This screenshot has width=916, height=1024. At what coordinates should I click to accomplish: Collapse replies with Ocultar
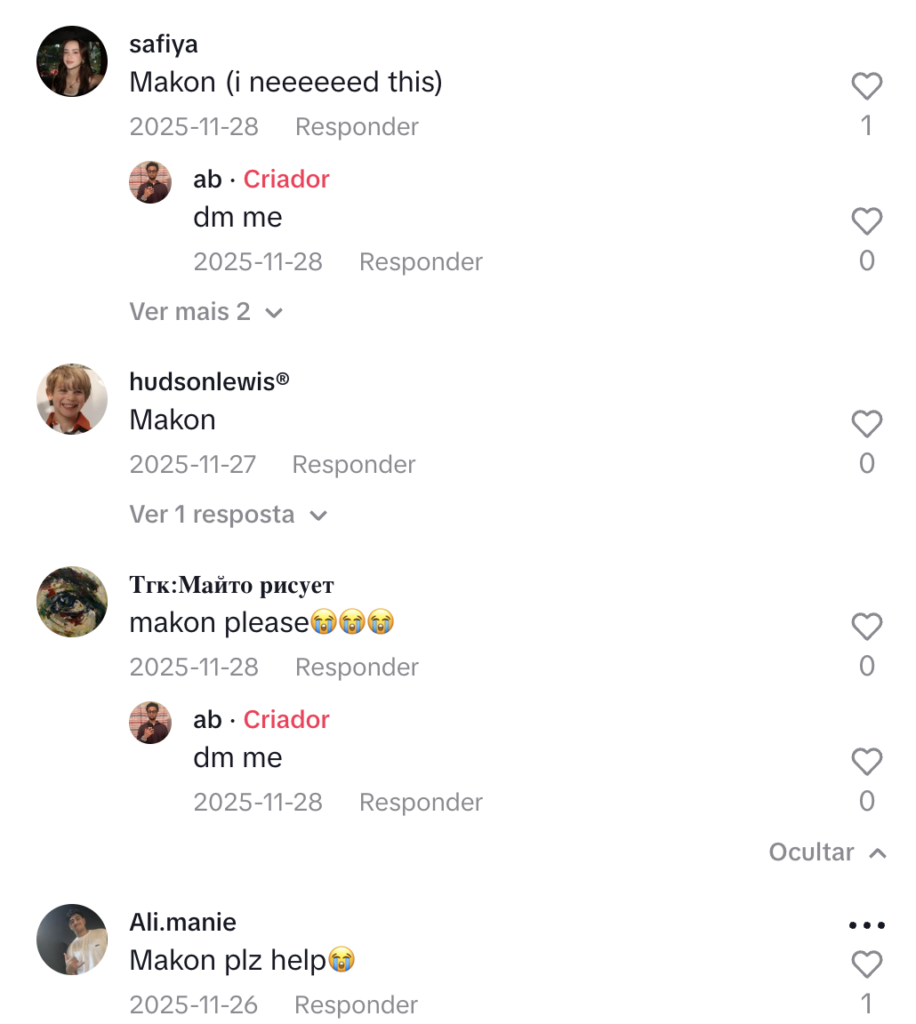tap(826, 852)
